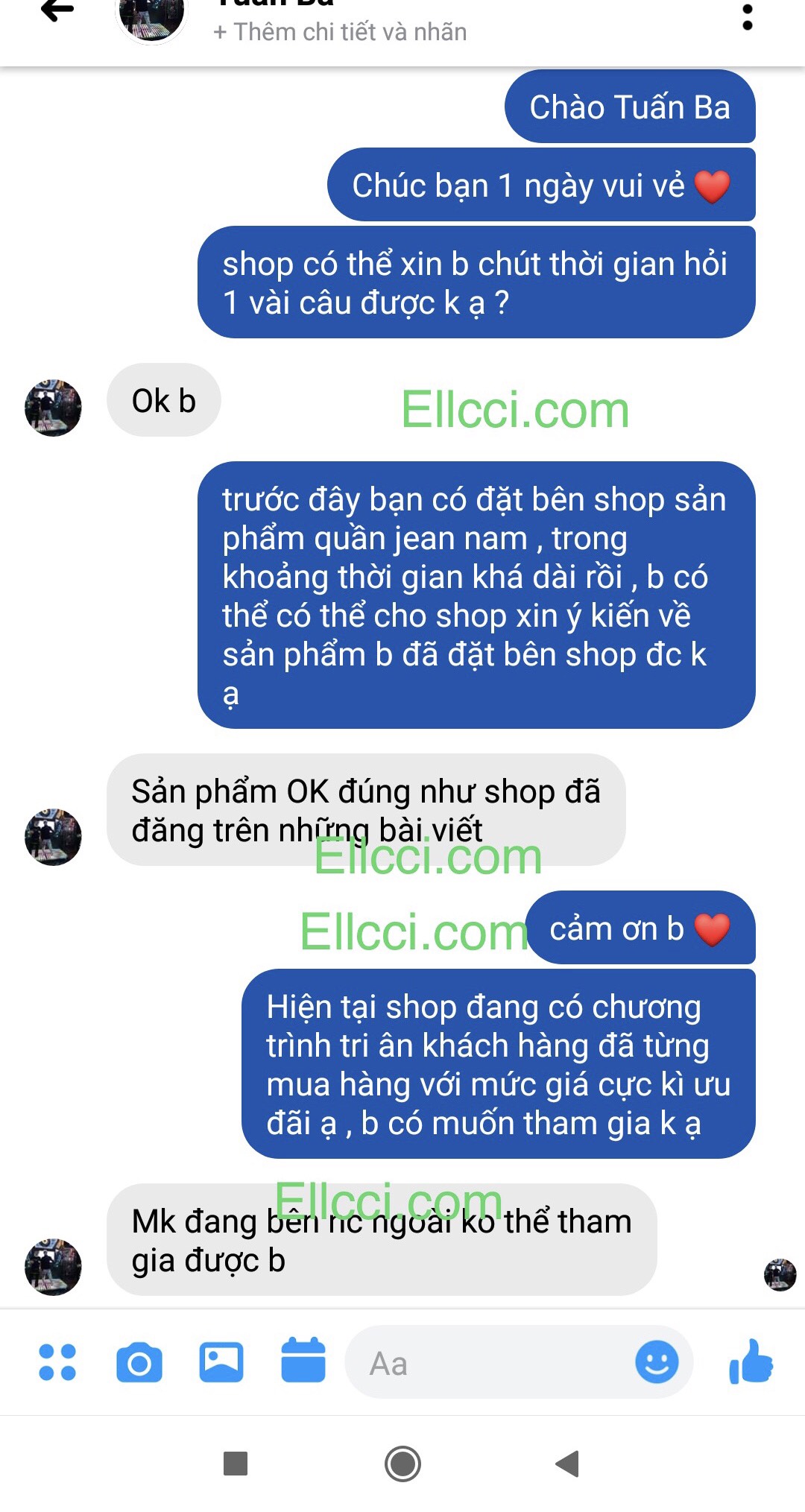The width and height of the screenshot is (805, 1512).
Task: Send a thumbs-up like
Action: tap(751, 1361)
